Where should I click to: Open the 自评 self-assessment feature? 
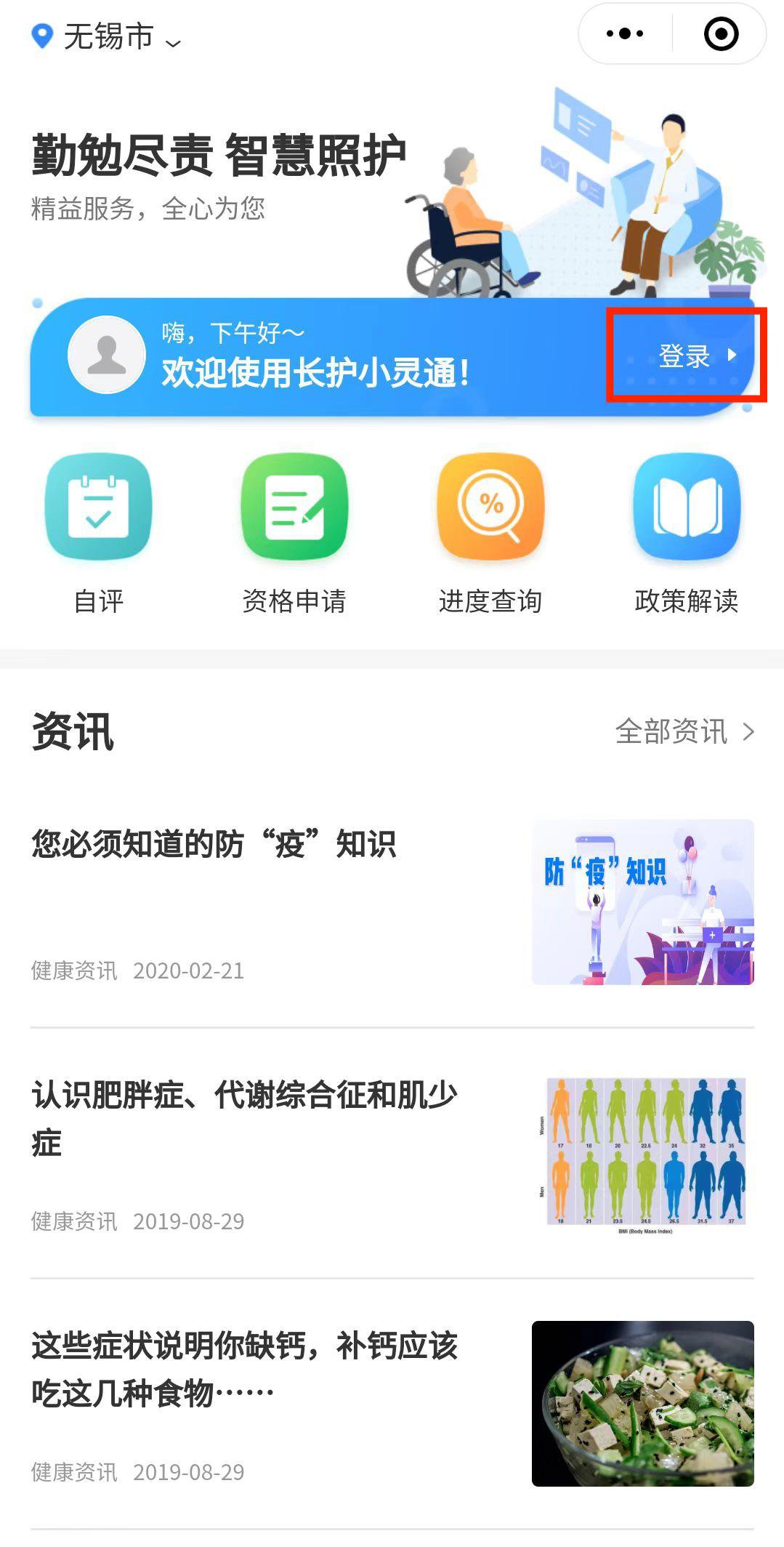pyautogui.click(x=99, y=534)
